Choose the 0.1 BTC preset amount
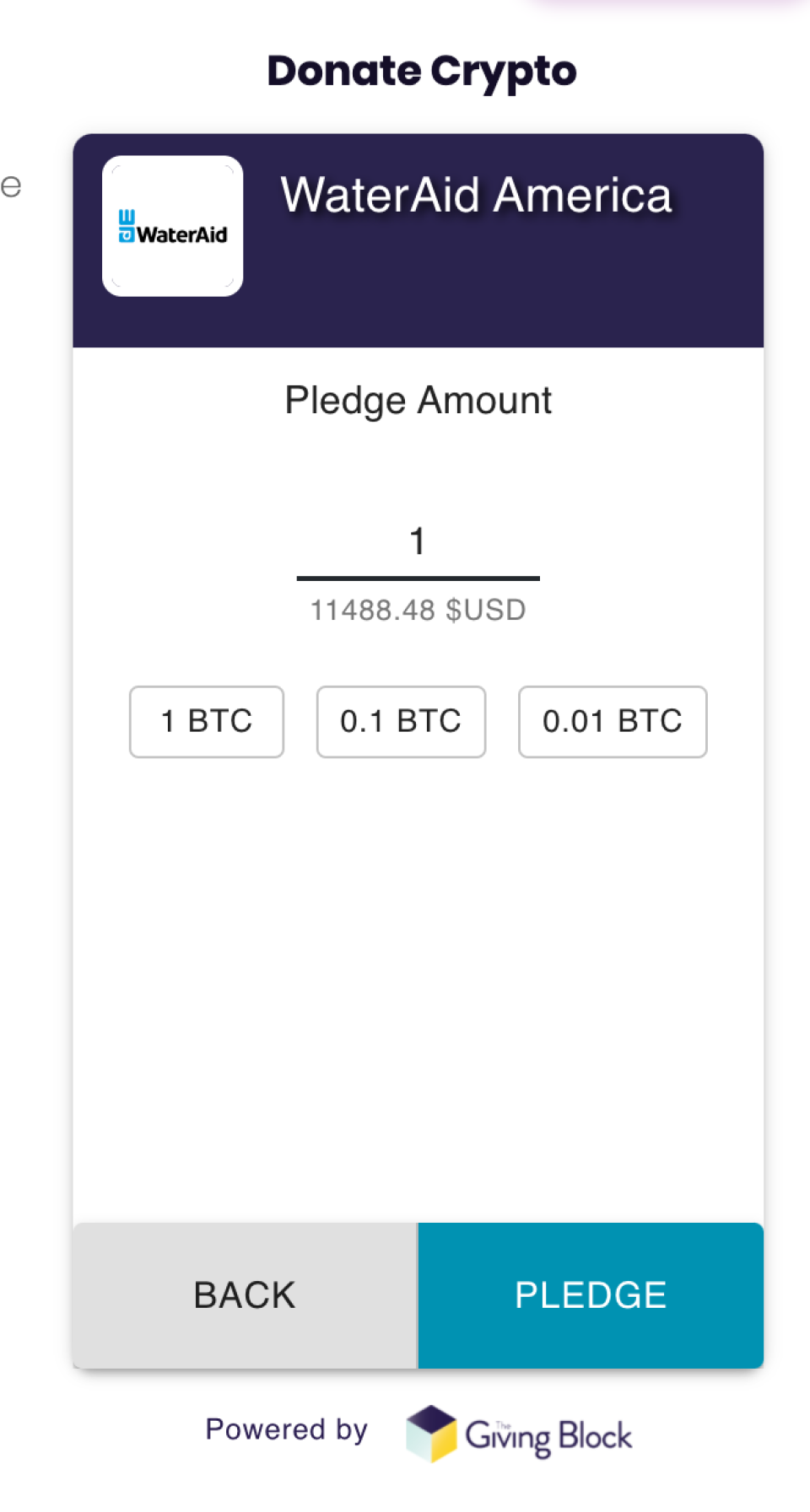Viewport: 810px width, 1512px height. pyautogui.click(x=401, y=722)
